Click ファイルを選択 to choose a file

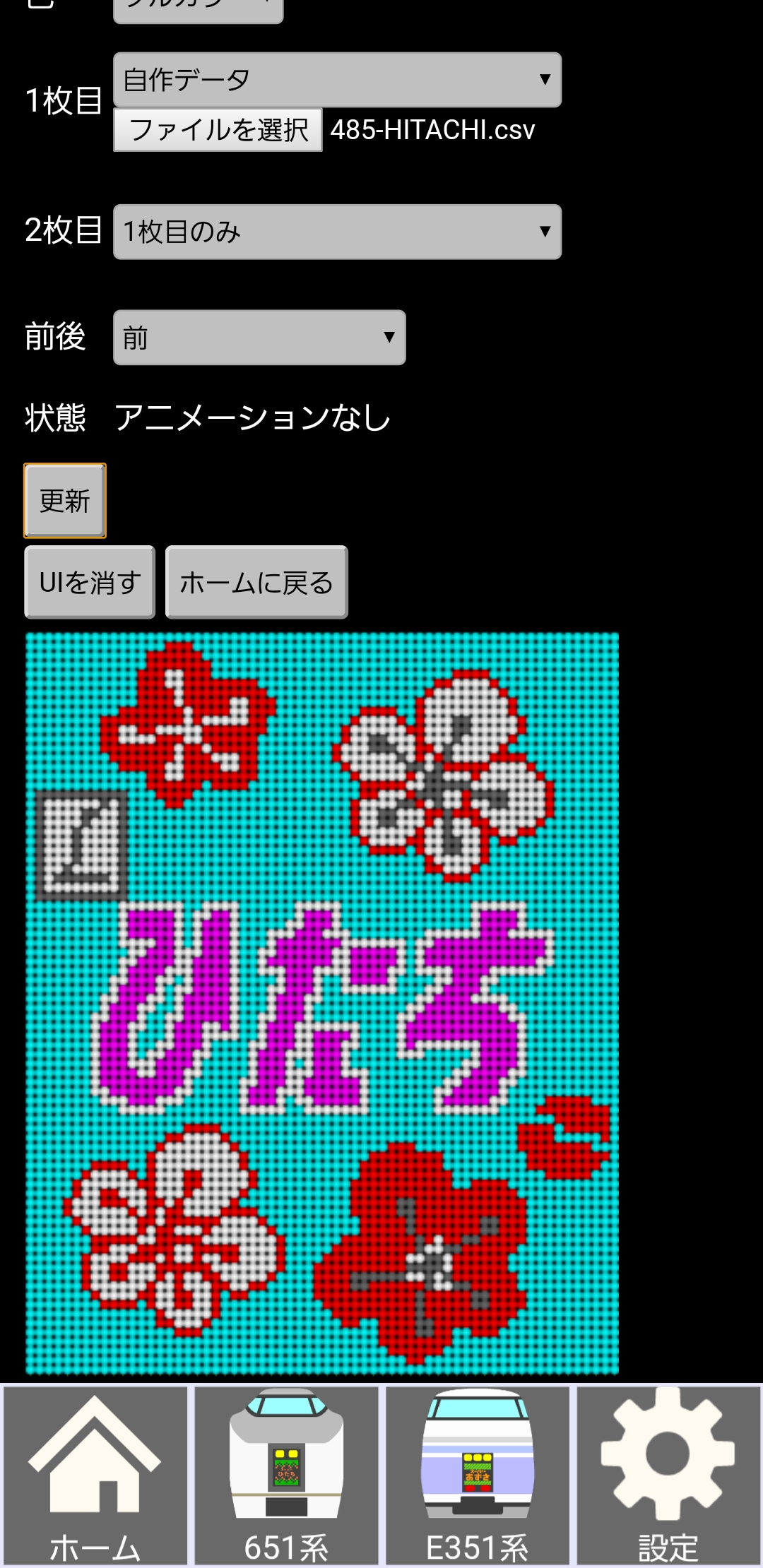click(x=218, y=131)
